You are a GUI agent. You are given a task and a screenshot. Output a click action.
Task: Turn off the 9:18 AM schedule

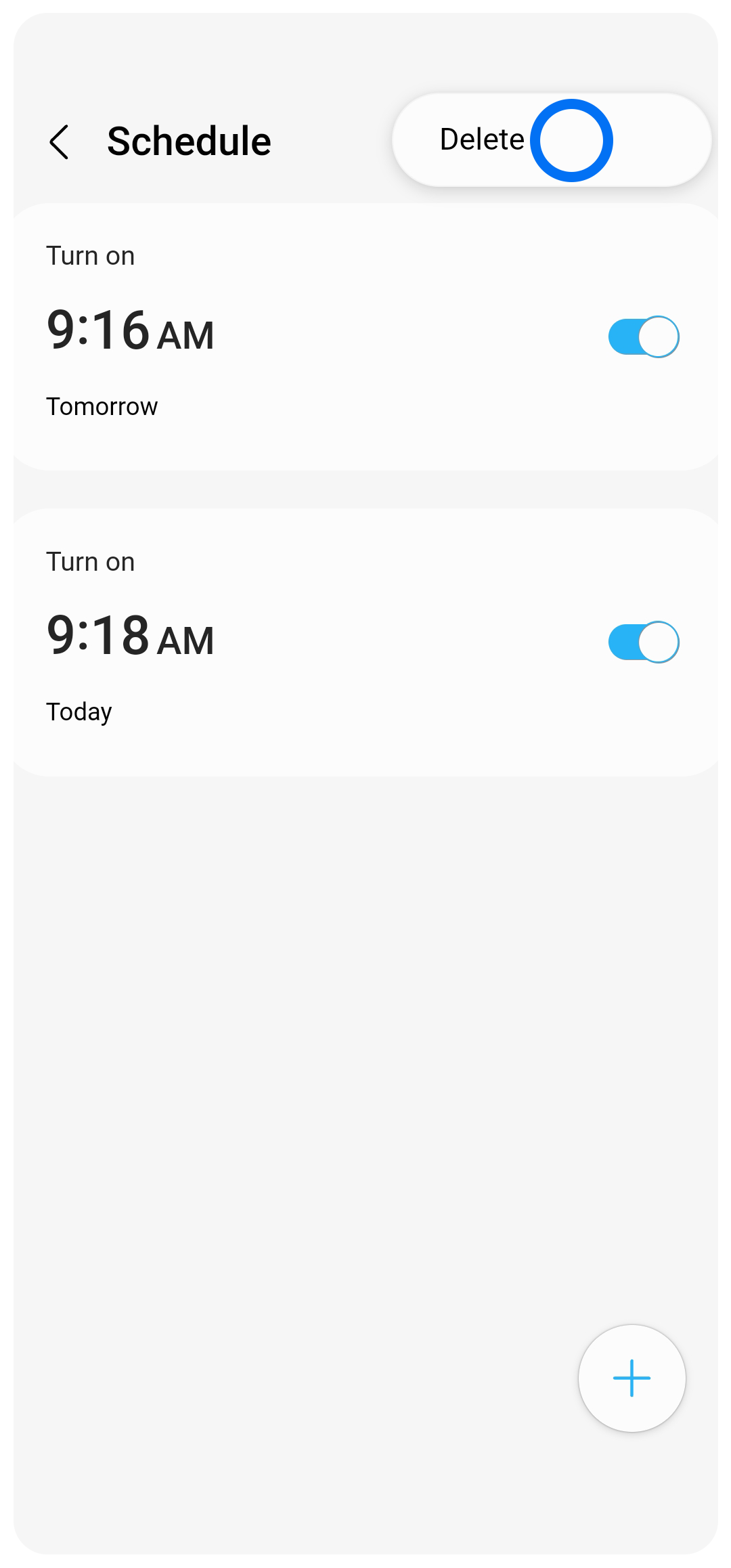pyautogui.click(x=643, y=642)
